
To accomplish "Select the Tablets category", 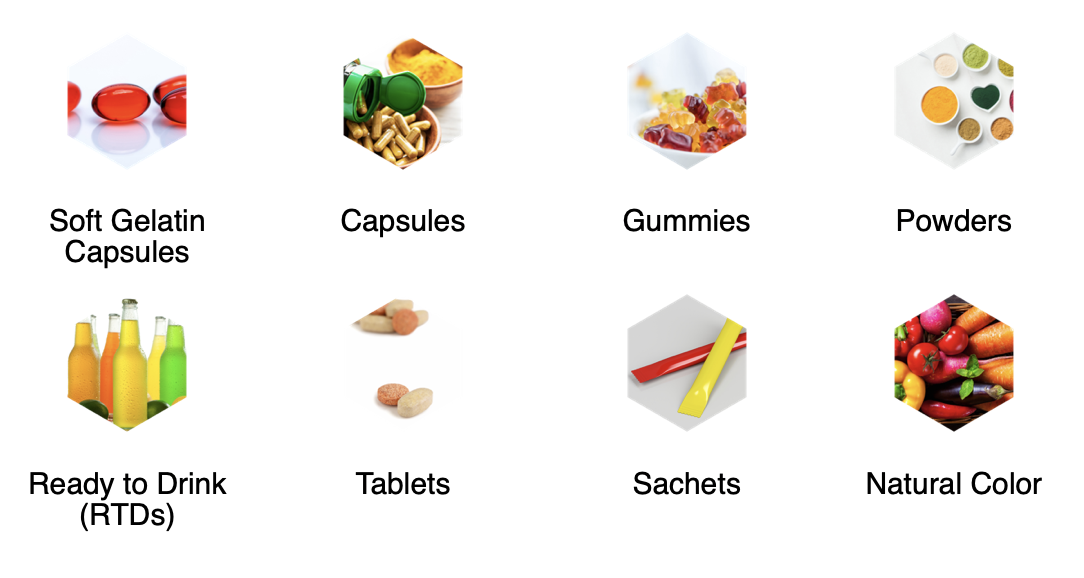I will pyautogui.click(x=403, y=364).
